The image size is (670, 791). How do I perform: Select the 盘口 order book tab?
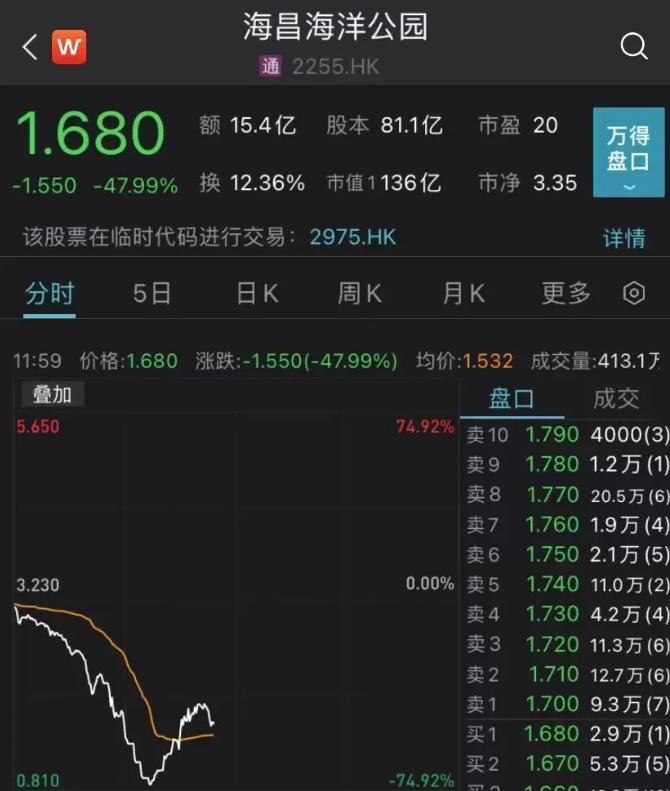coord(511,399)
